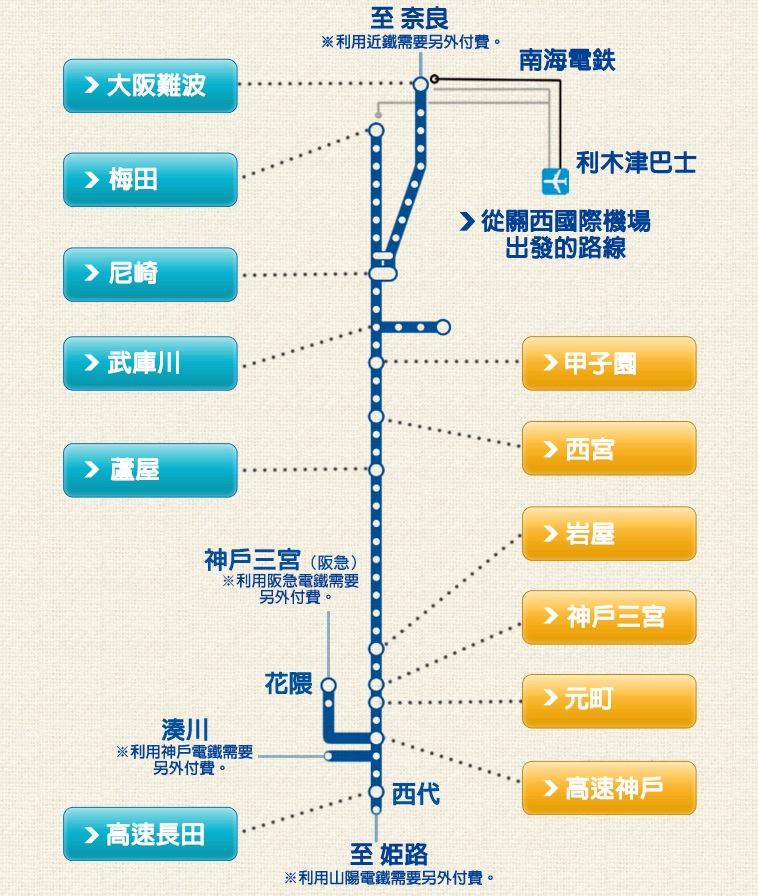Screen dimensions: 758x896
Task: Open the 大阪難波 station button
Action: click(x=150, y=86)
